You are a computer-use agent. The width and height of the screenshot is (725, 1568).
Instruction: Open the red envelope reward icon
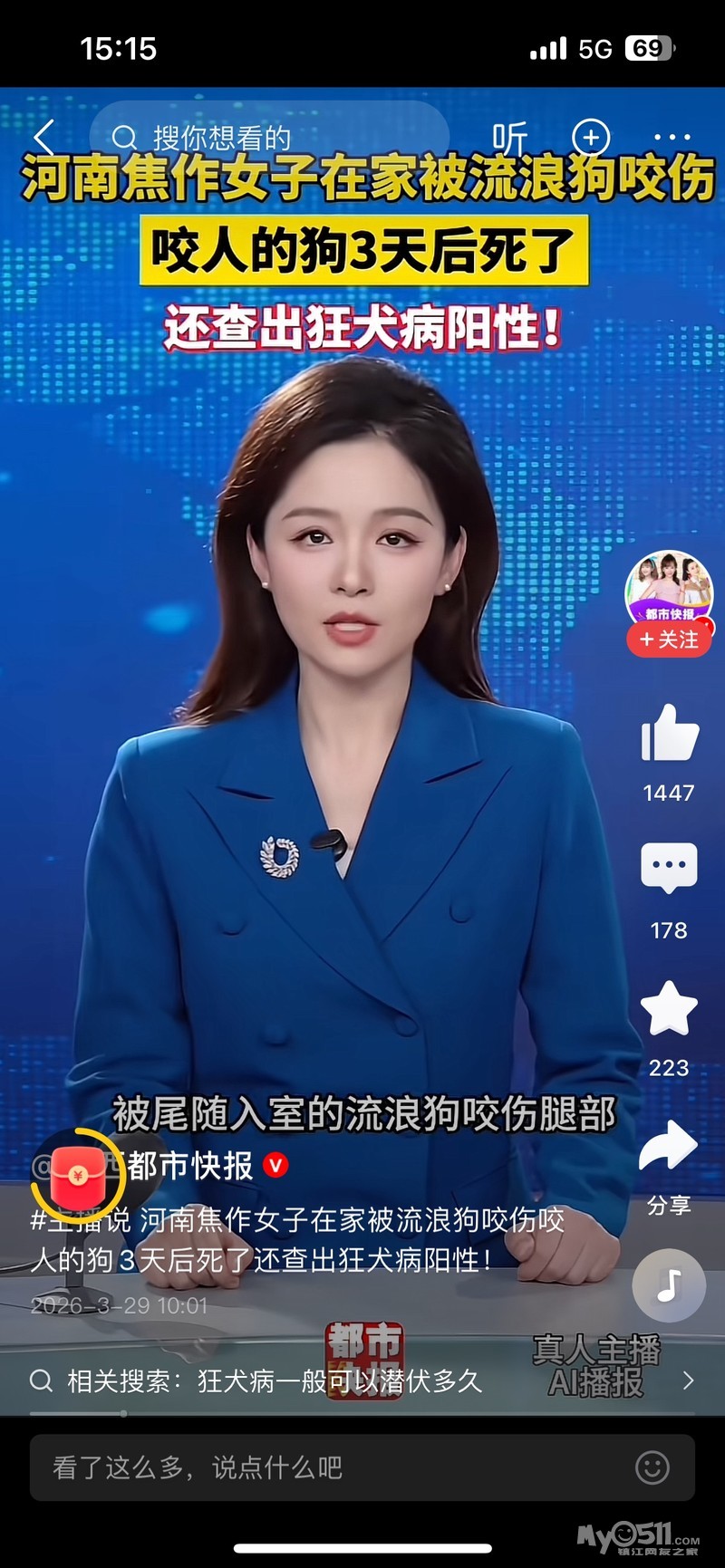coord(78,1176)
